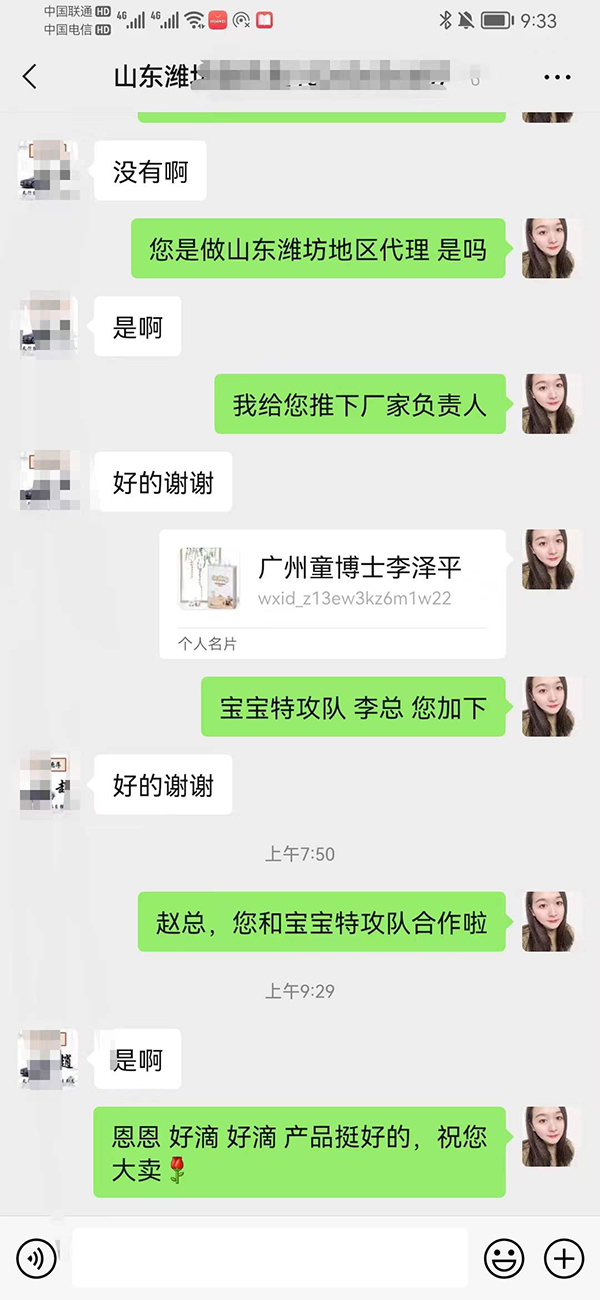View my avatar next to 我给您推下厂家负责人
The image size is (600, 1300).
[551, 403]
